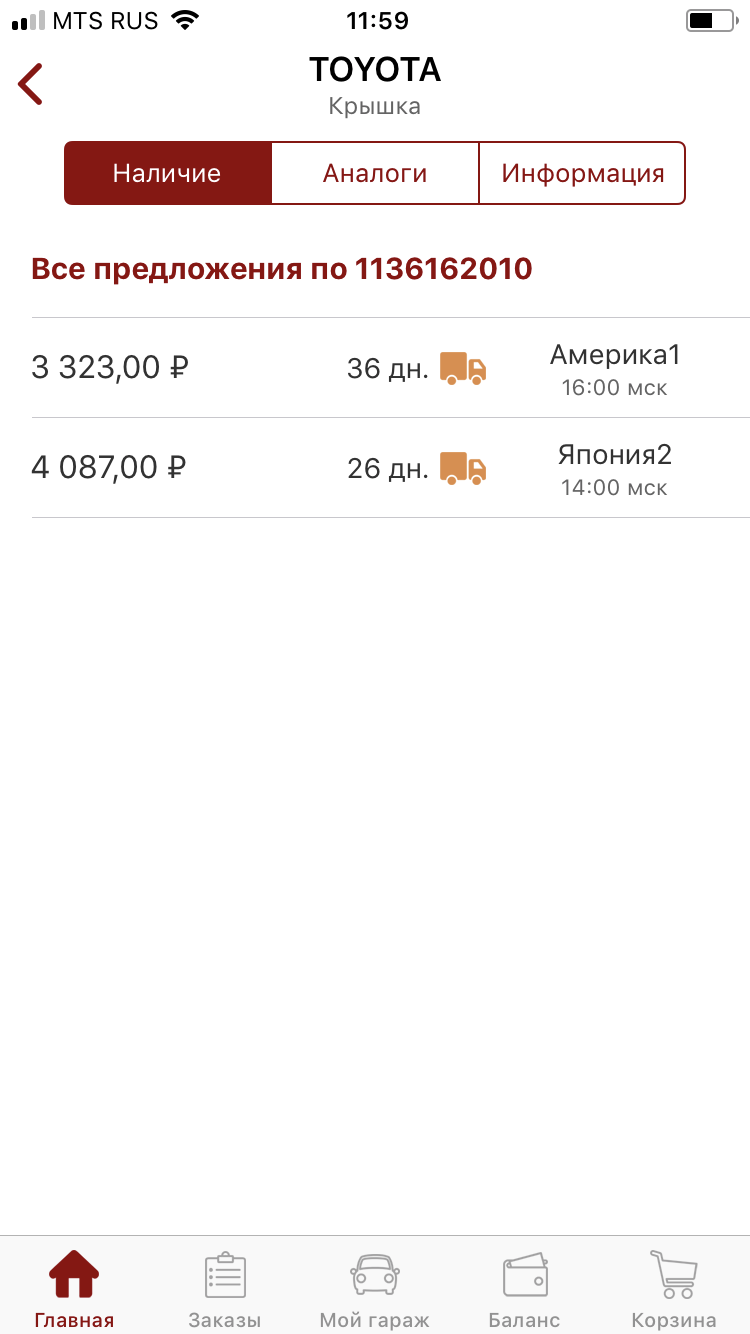This screenshot has width=750, height=1334.
Task: Open the Корзина cart tab
Action: pyautogui.click(x=674, y=1289)
